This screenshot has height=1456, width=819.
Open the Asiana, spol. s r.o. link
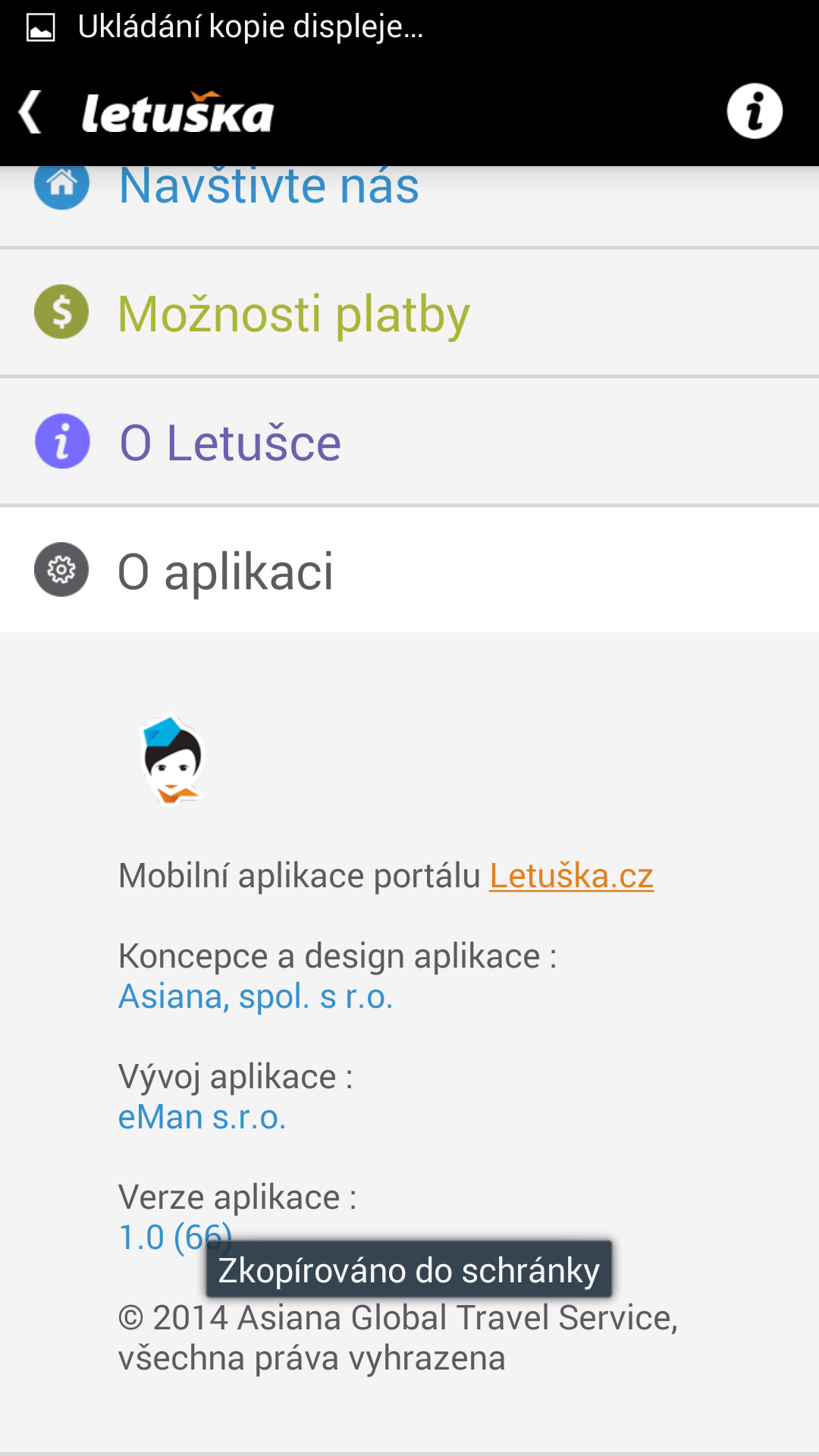(256, 996)
